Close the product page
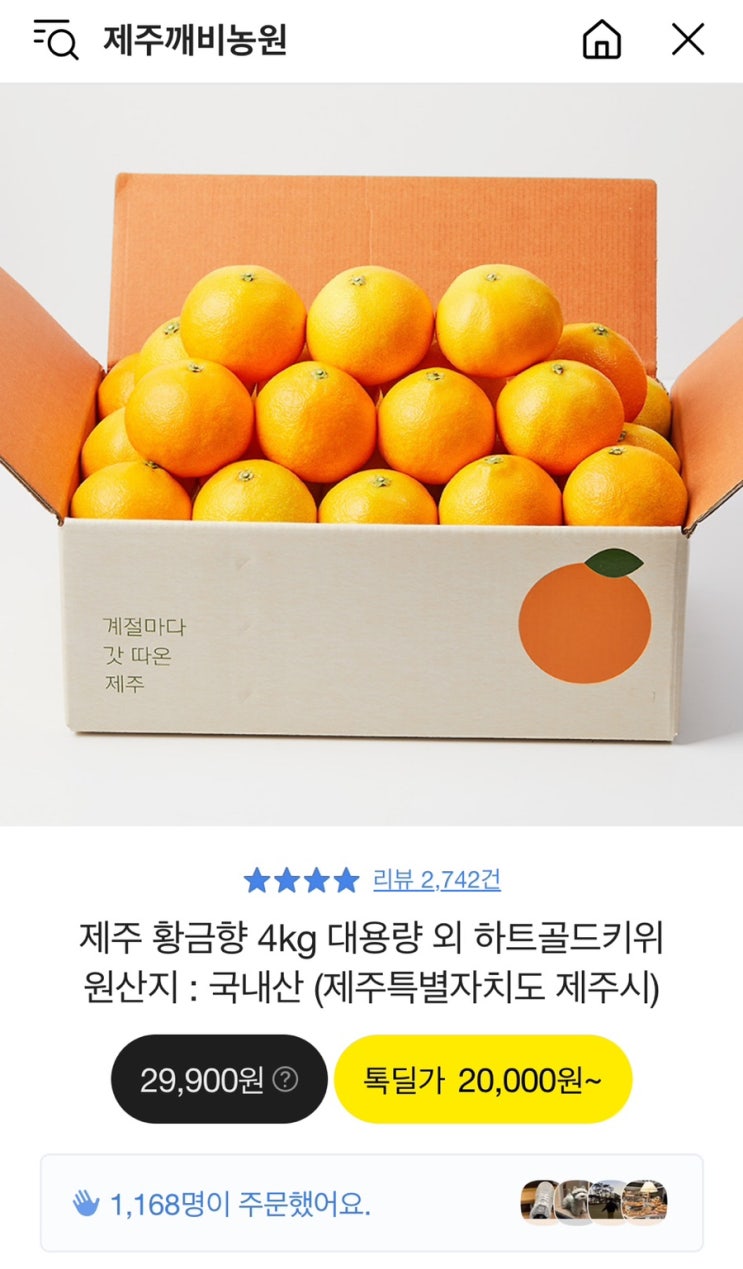743x1269 pixels. pyautogui.click(x=688, y=40)
